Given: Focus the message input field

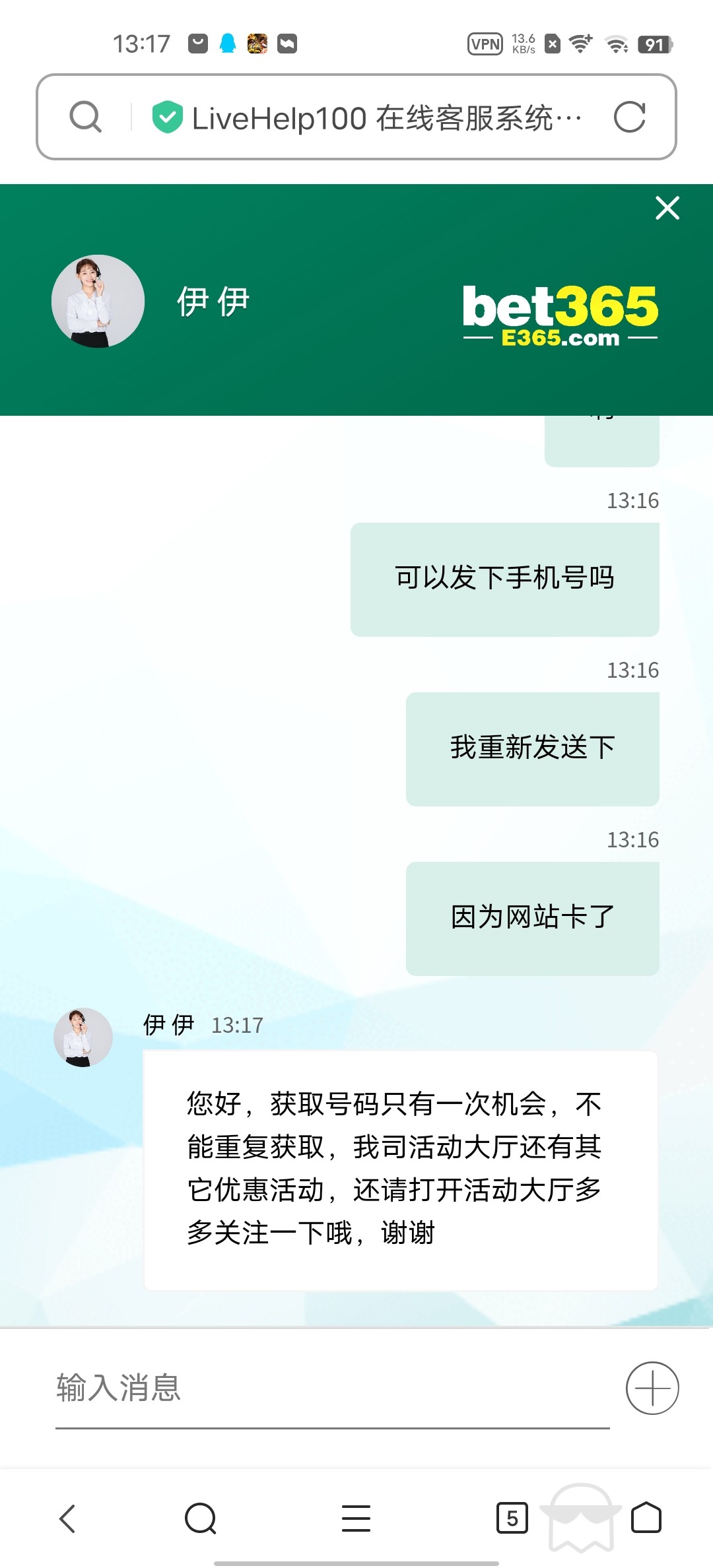Looking at the screenshot, I should [330, 1387].
